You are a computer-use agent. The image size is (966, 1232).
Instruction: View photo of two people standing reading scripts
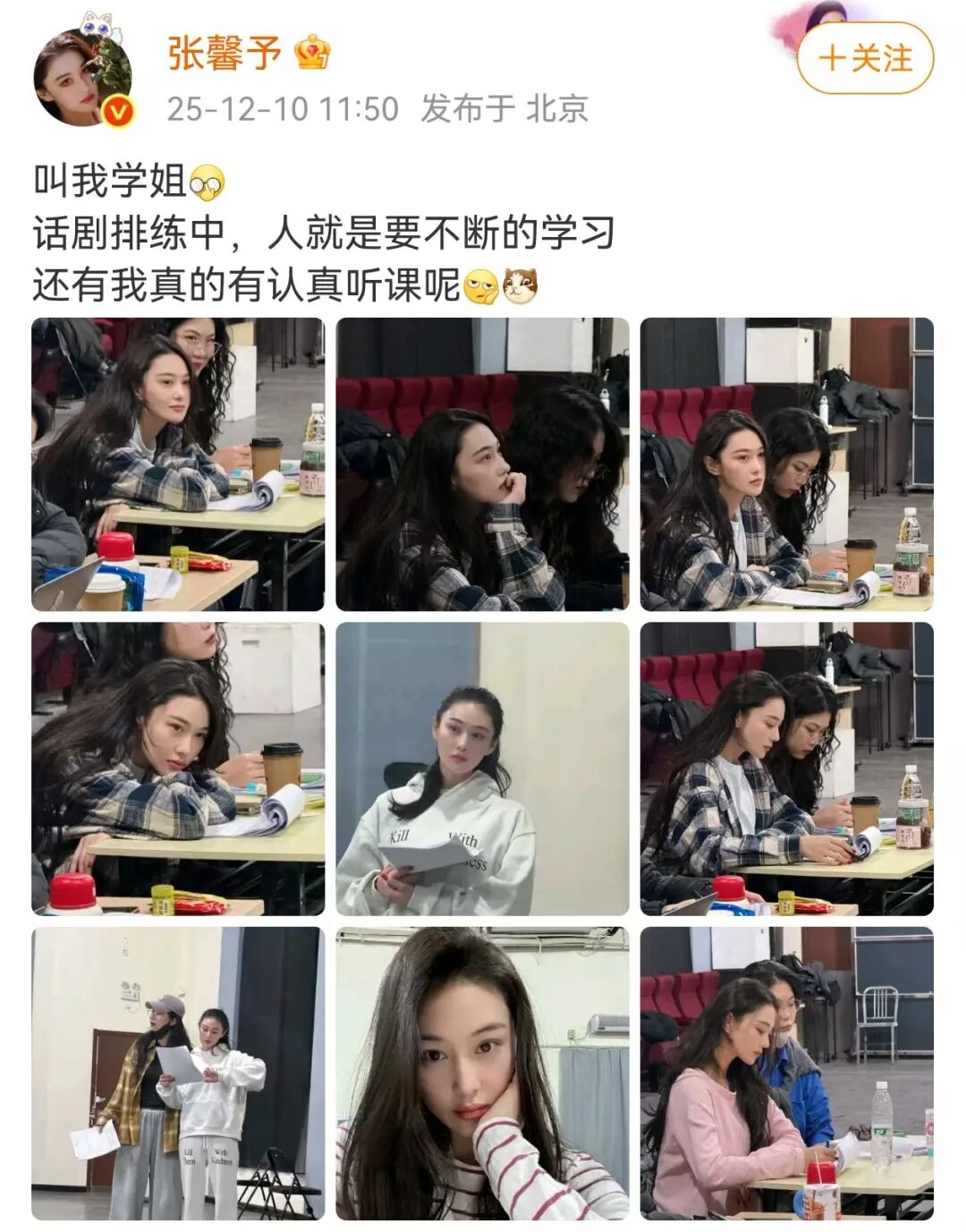(178, 1073)
